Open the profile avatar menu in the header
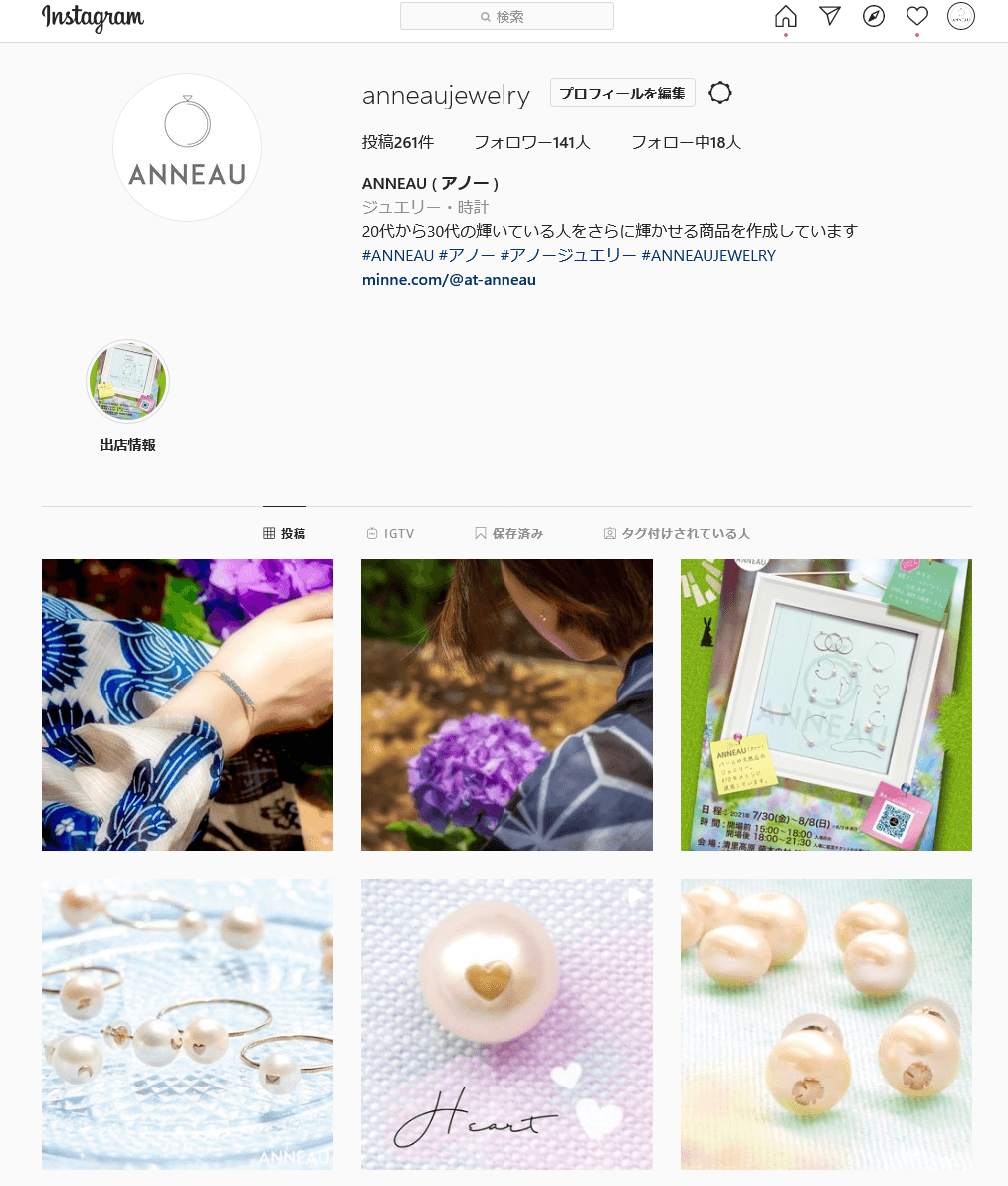1008x1186 pixels. (x=960, y=16)
